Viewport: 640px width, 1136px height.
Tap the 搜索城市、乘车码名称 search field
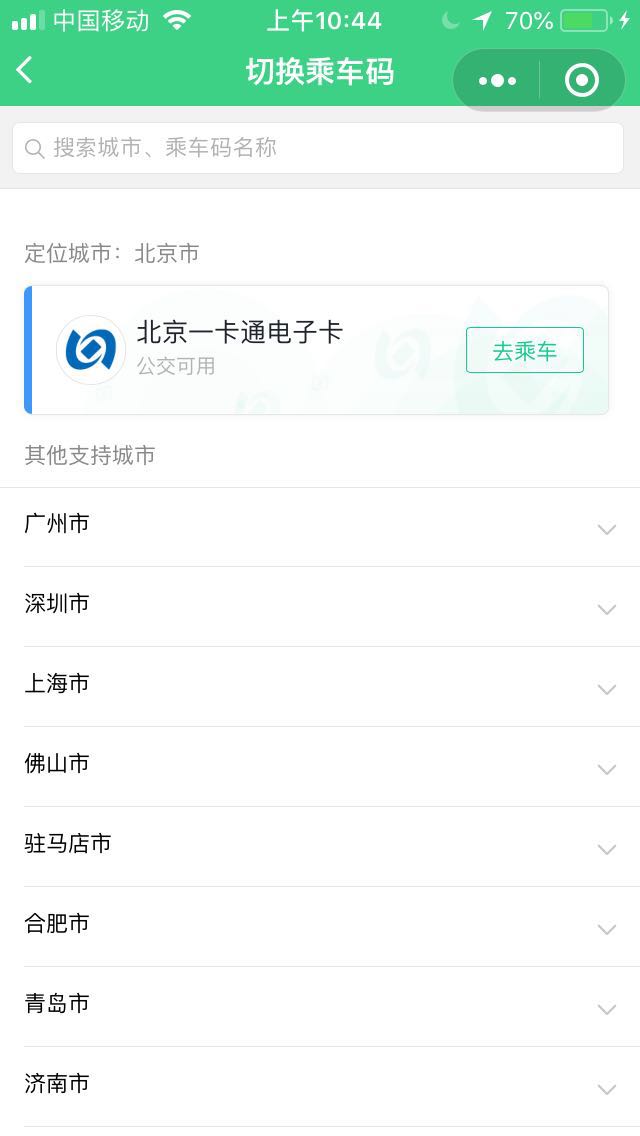318,148
